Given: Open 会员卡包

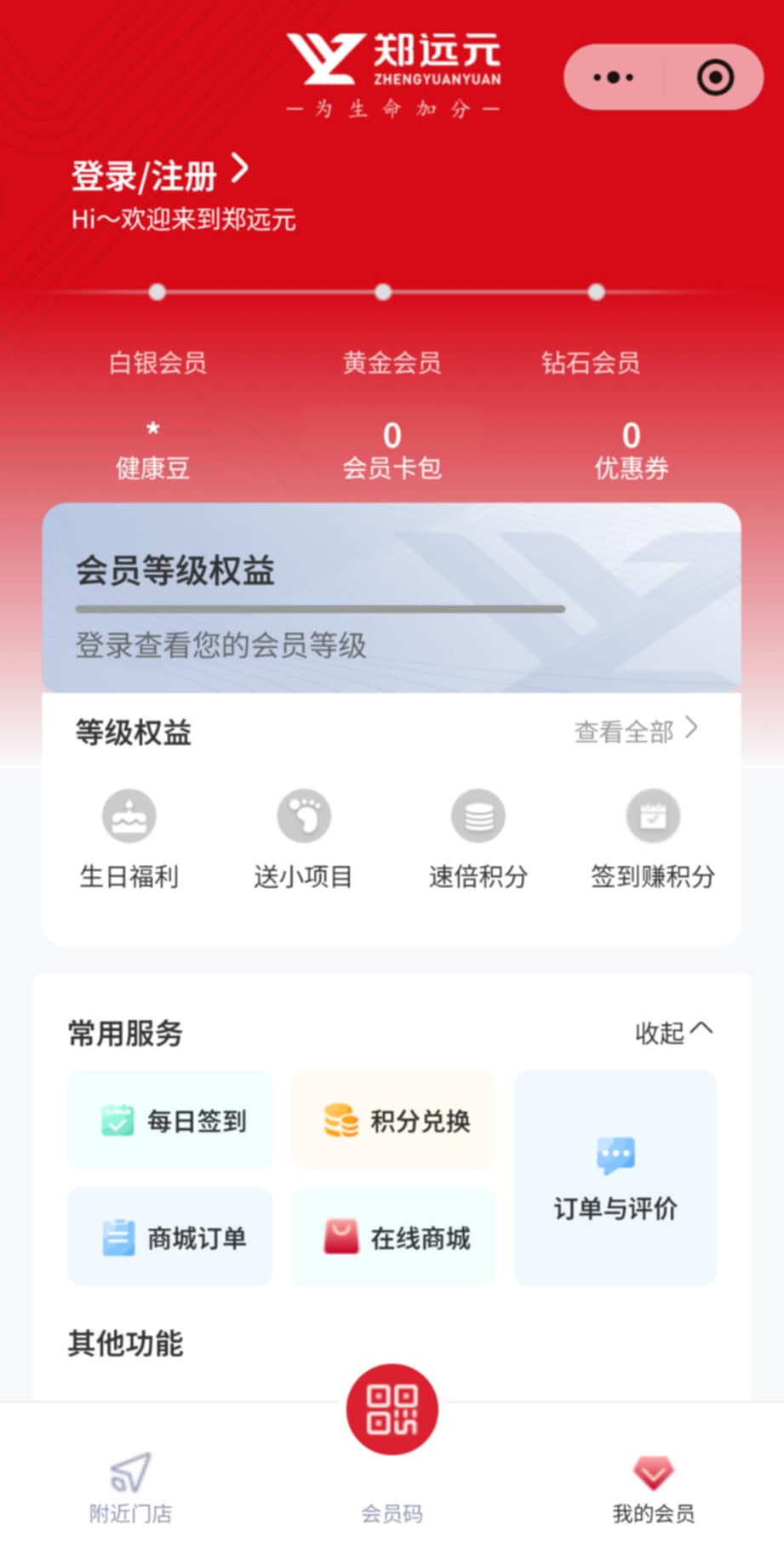Looking at the screenshot, I should [x=392, y=452].
